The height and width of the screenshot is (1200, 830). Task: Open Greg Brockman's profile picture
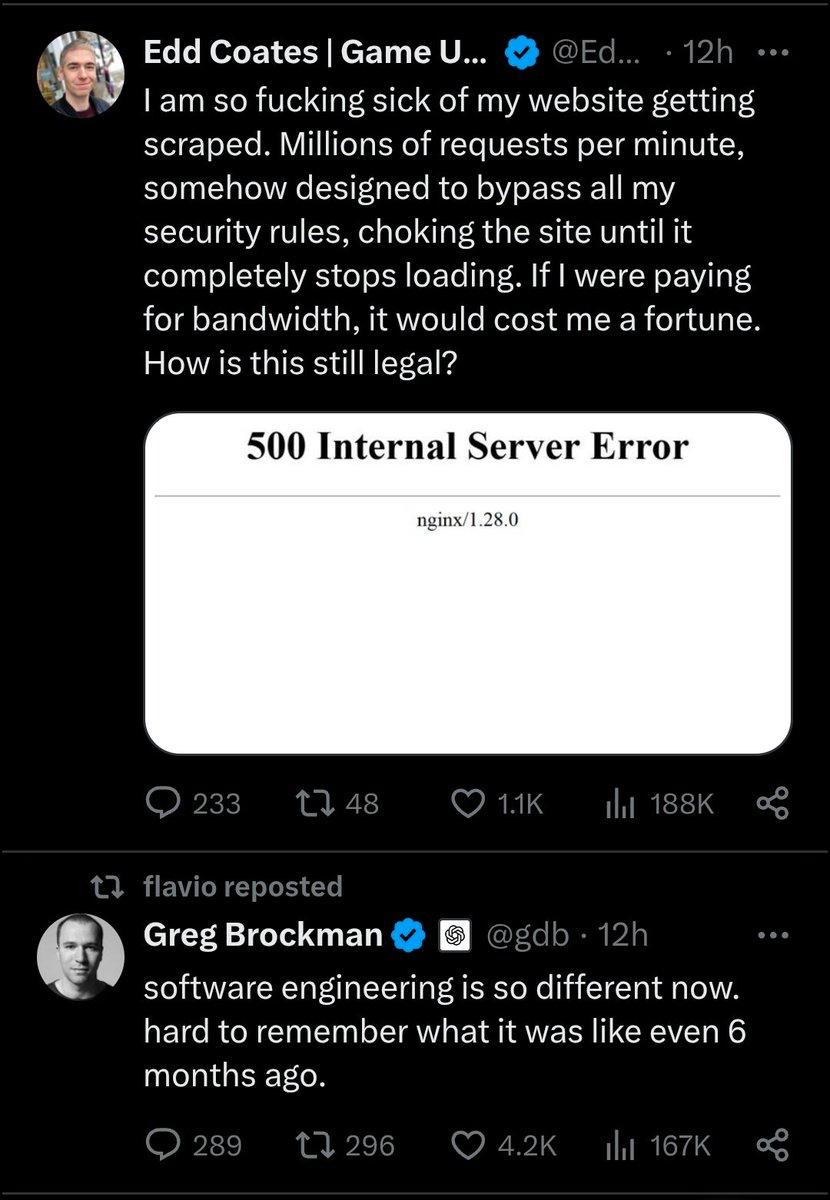pyautogui.click(x=81, y=955)
